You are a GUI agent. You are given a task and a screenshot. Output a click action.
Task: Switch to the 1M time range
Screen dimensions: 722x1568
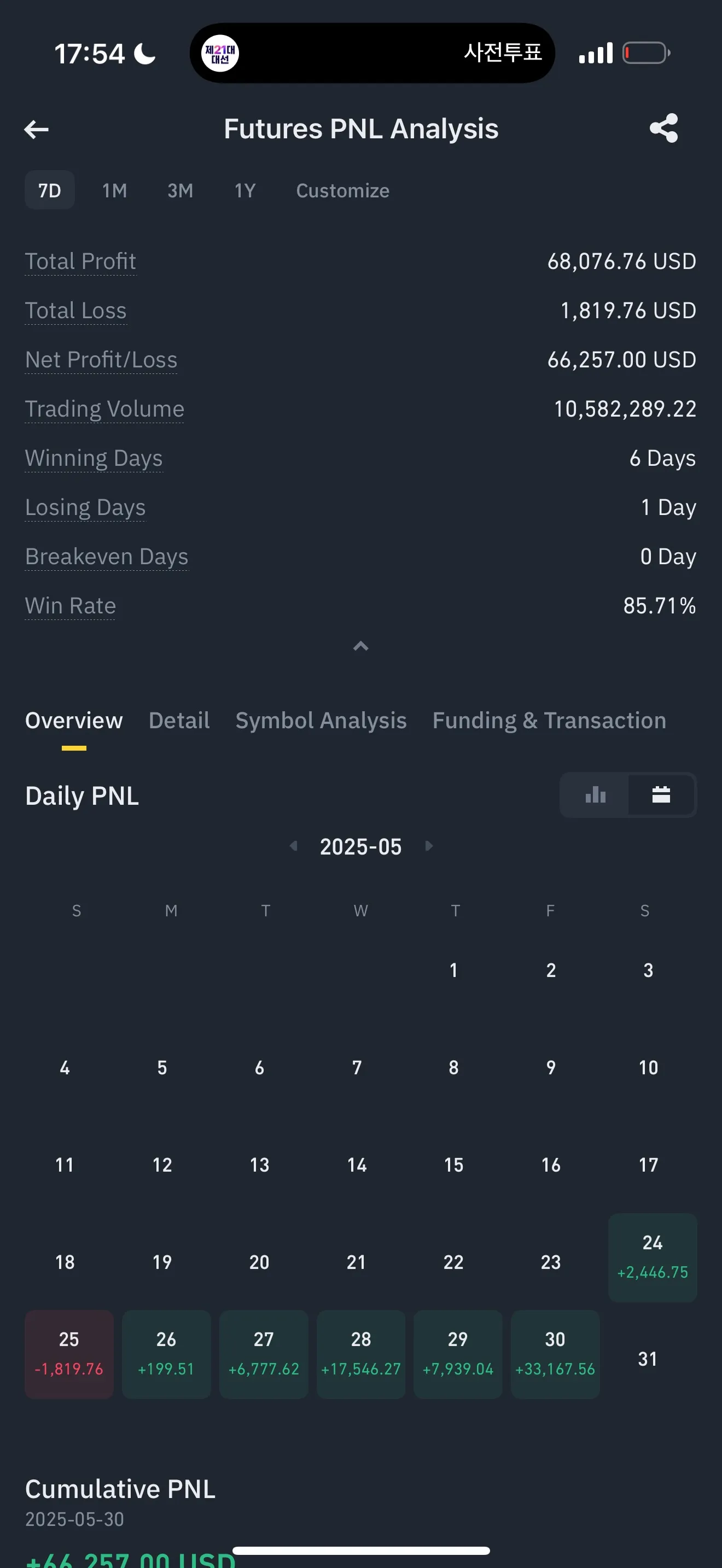point(114,190)
